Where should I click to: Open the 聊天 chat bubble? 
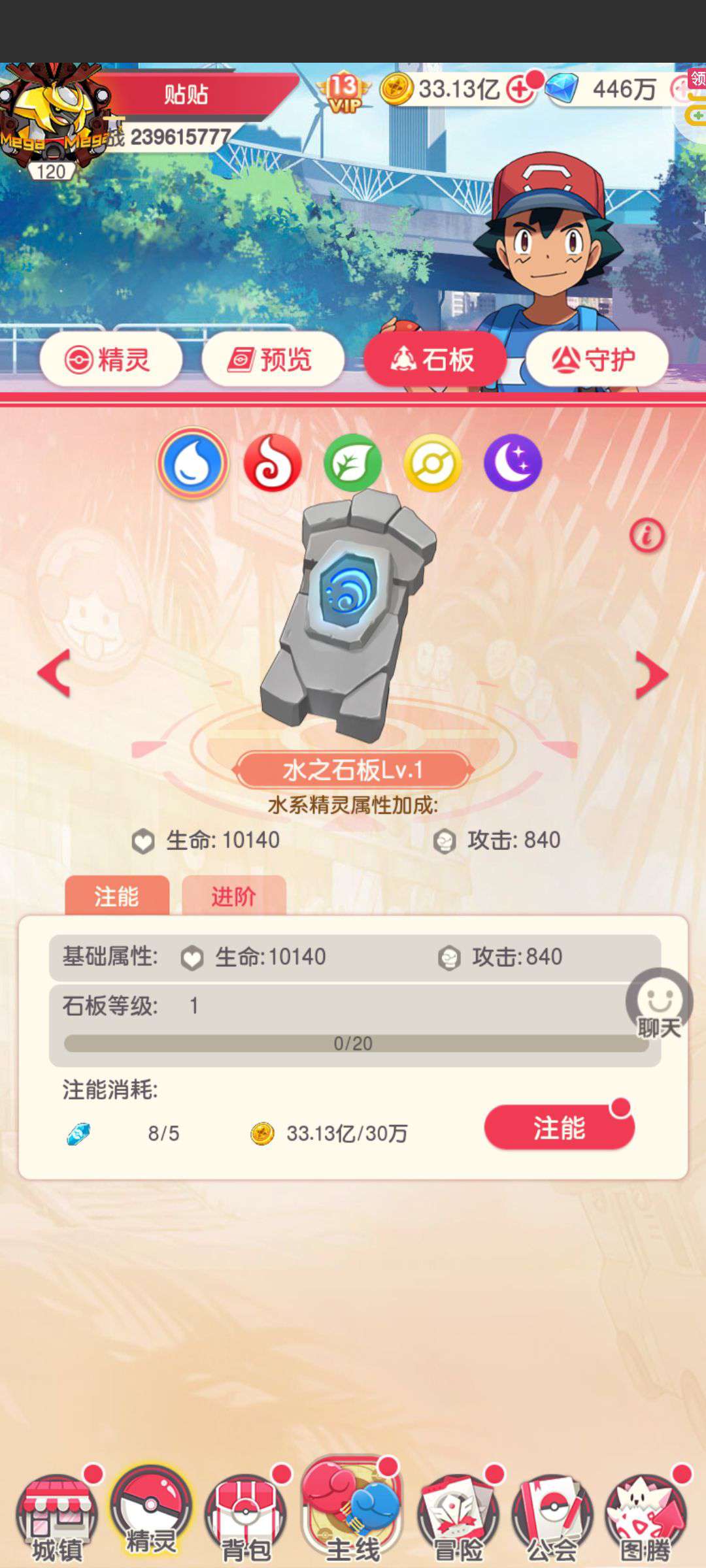[659, 1004]
